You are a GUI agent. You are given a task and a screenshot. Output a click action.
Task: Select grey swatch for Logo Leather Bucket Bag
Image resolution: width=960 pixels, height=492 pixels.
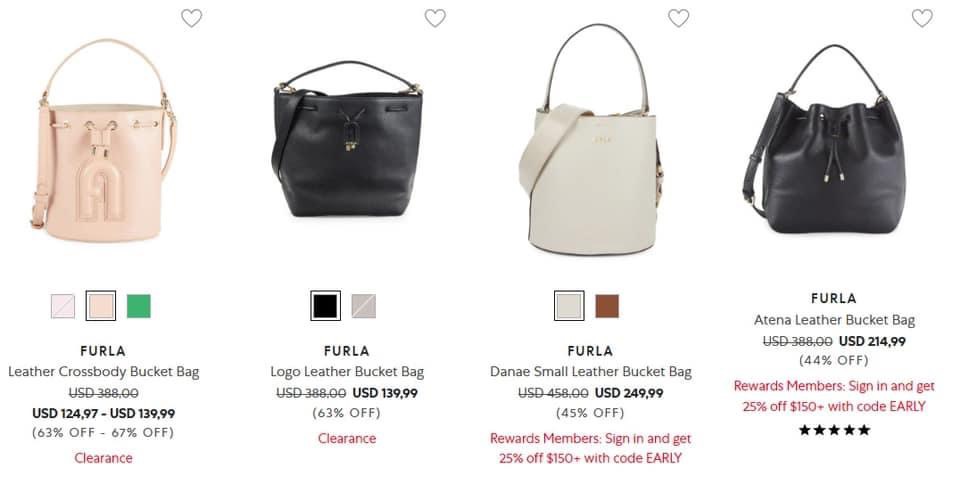[x=363, y=306]
